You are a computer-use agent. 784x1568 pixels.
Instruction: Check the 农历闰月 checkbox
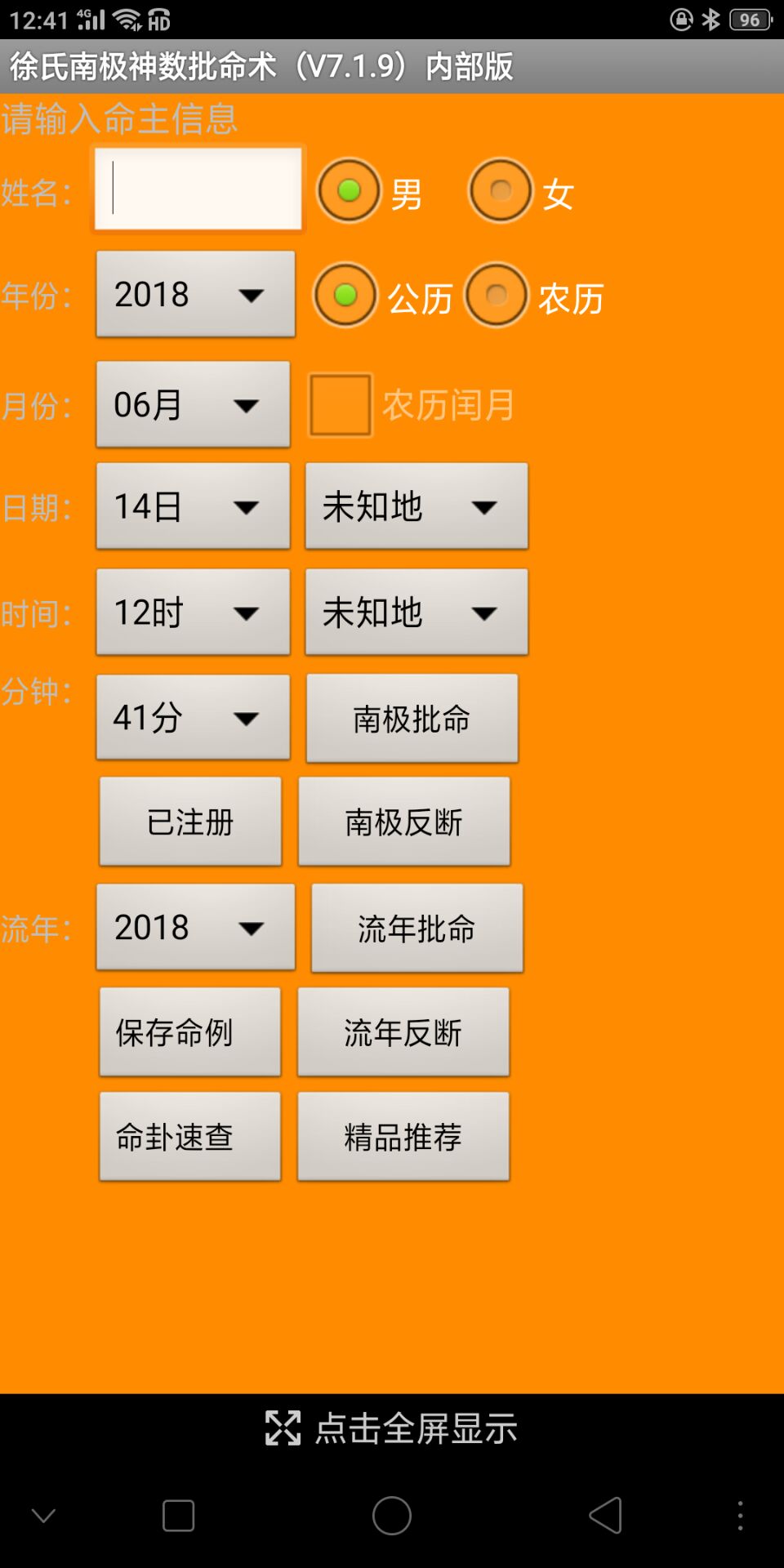(340, 404)
